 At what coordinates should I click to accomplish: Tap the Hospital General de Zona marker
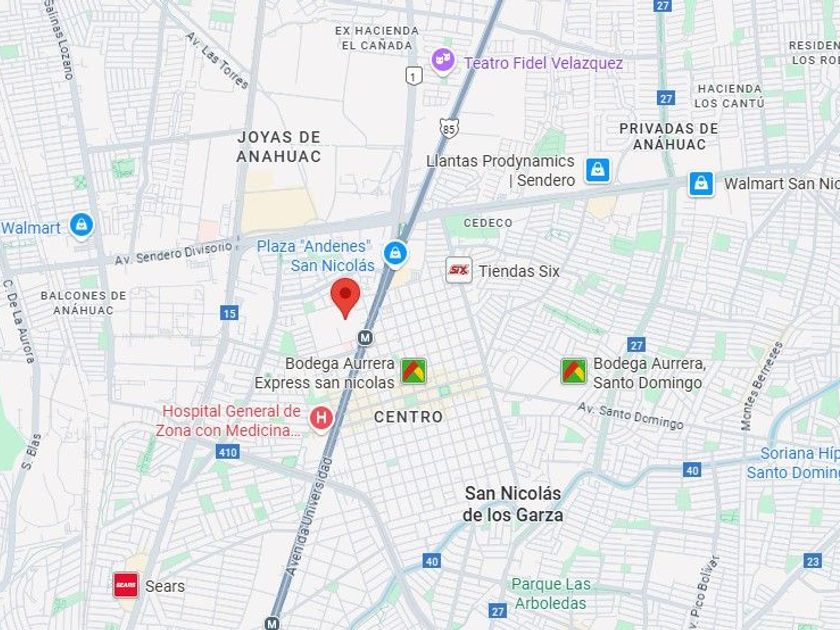tap(321, 418)
